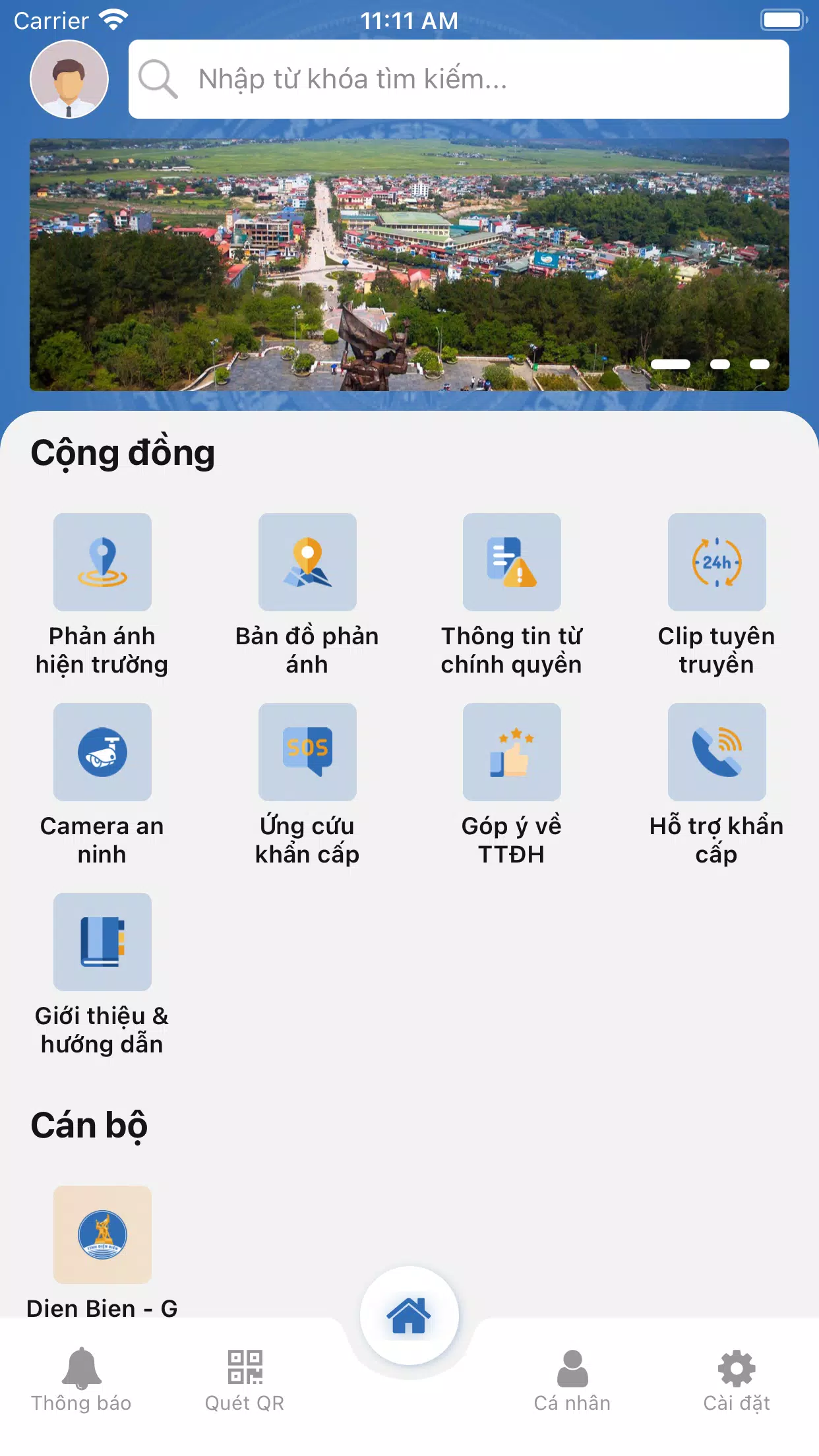This screenshot has width=819, height=1456.
Task: Tap the keyword search field
Action: (x=458, y=79)
